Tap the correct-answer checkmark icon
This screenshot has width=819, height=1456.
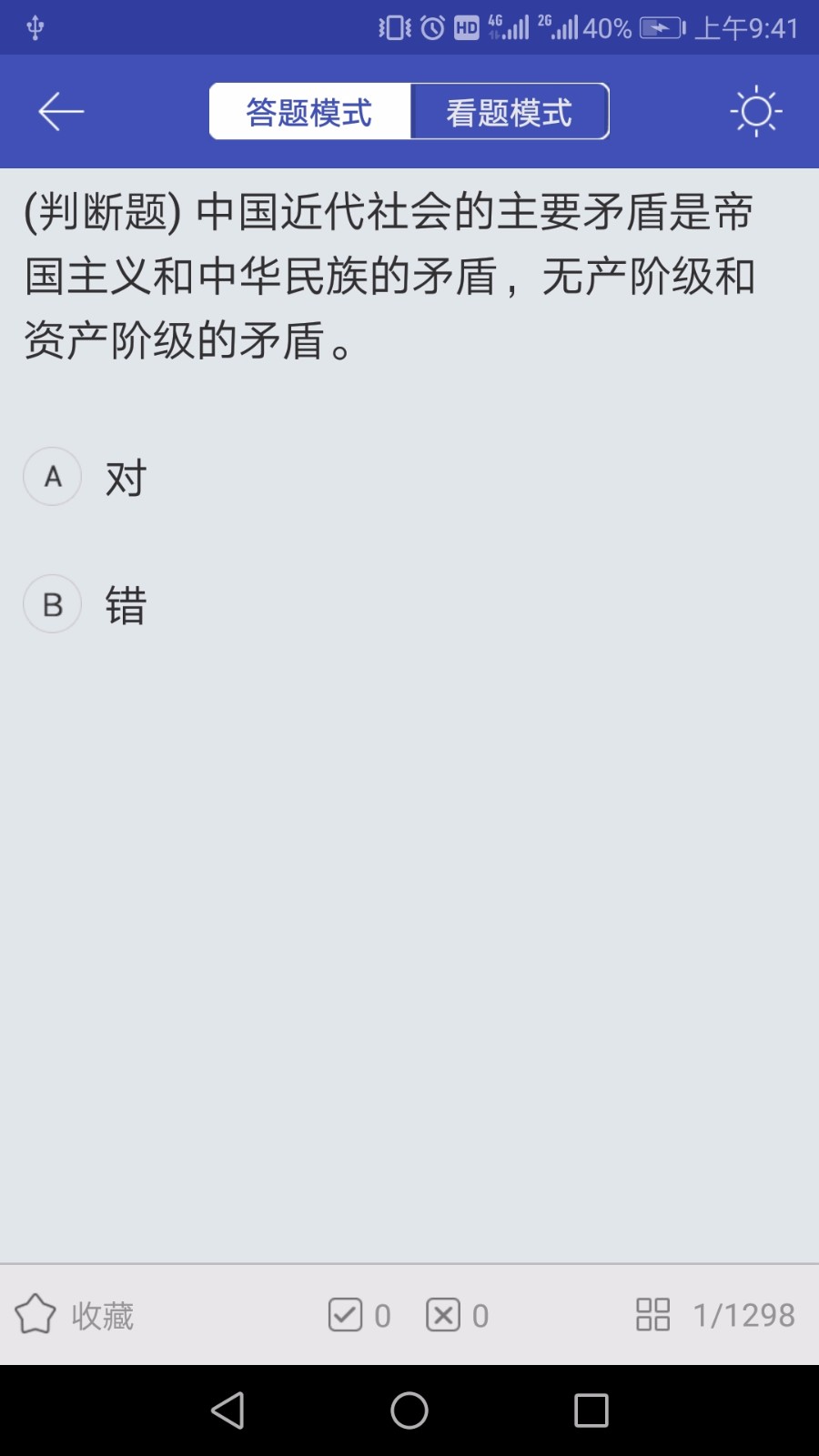(x=346, y=1314)
